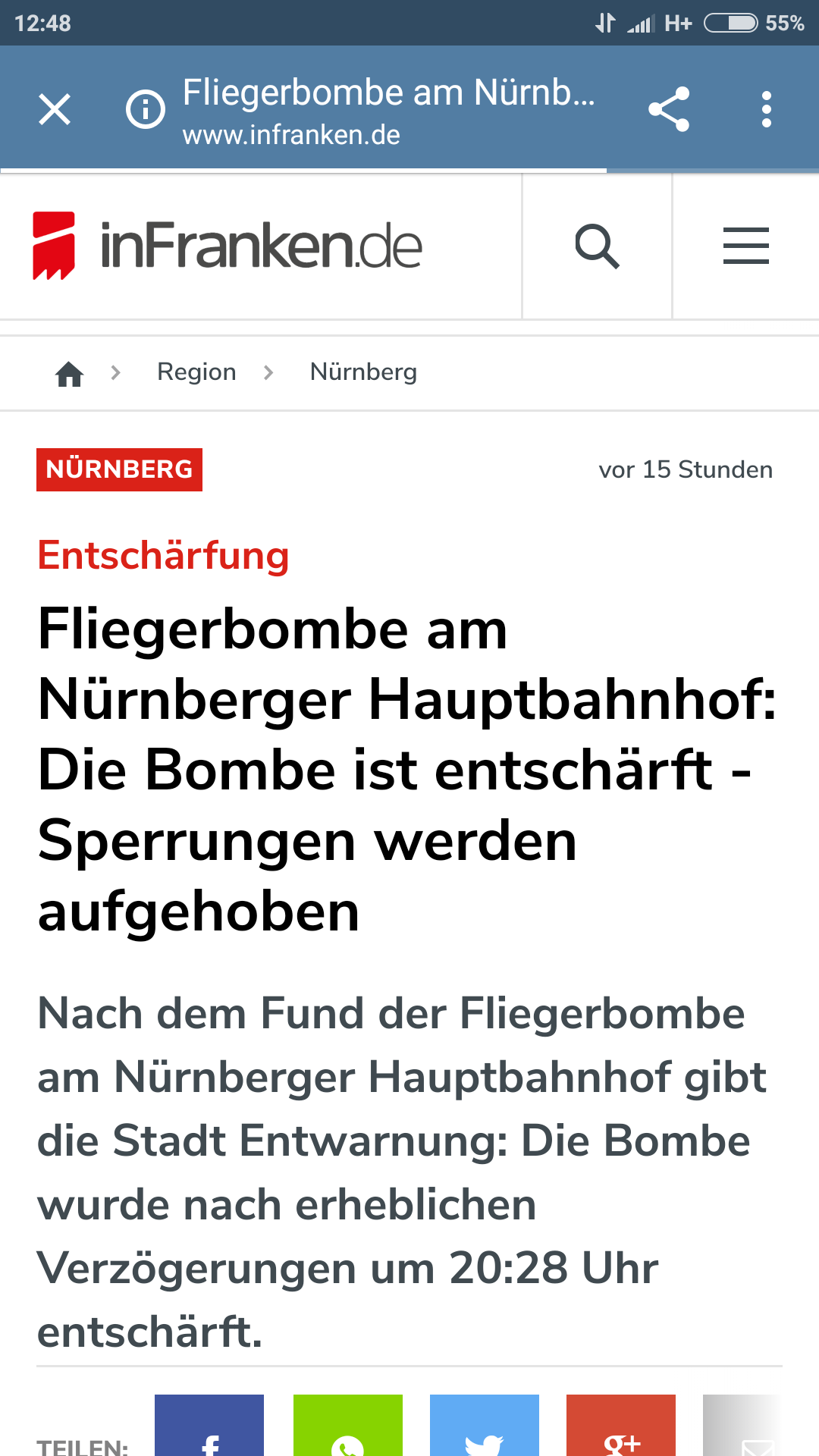Share this page via browser share icon
Image resolution: width=819 pixels, height=1456 pixels.
coord(669,109)
